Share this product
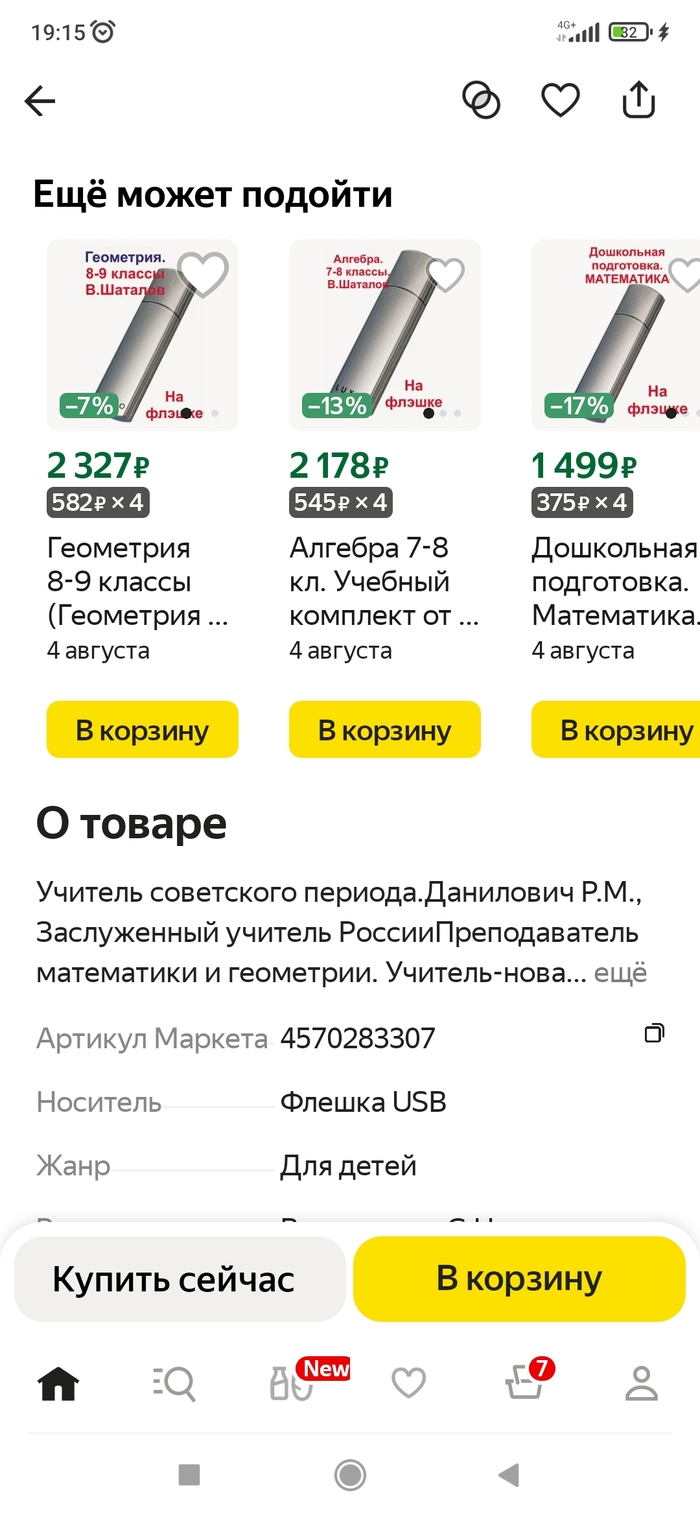The height and width of the screenshot is (1517, 700). [x=638, y=100]
